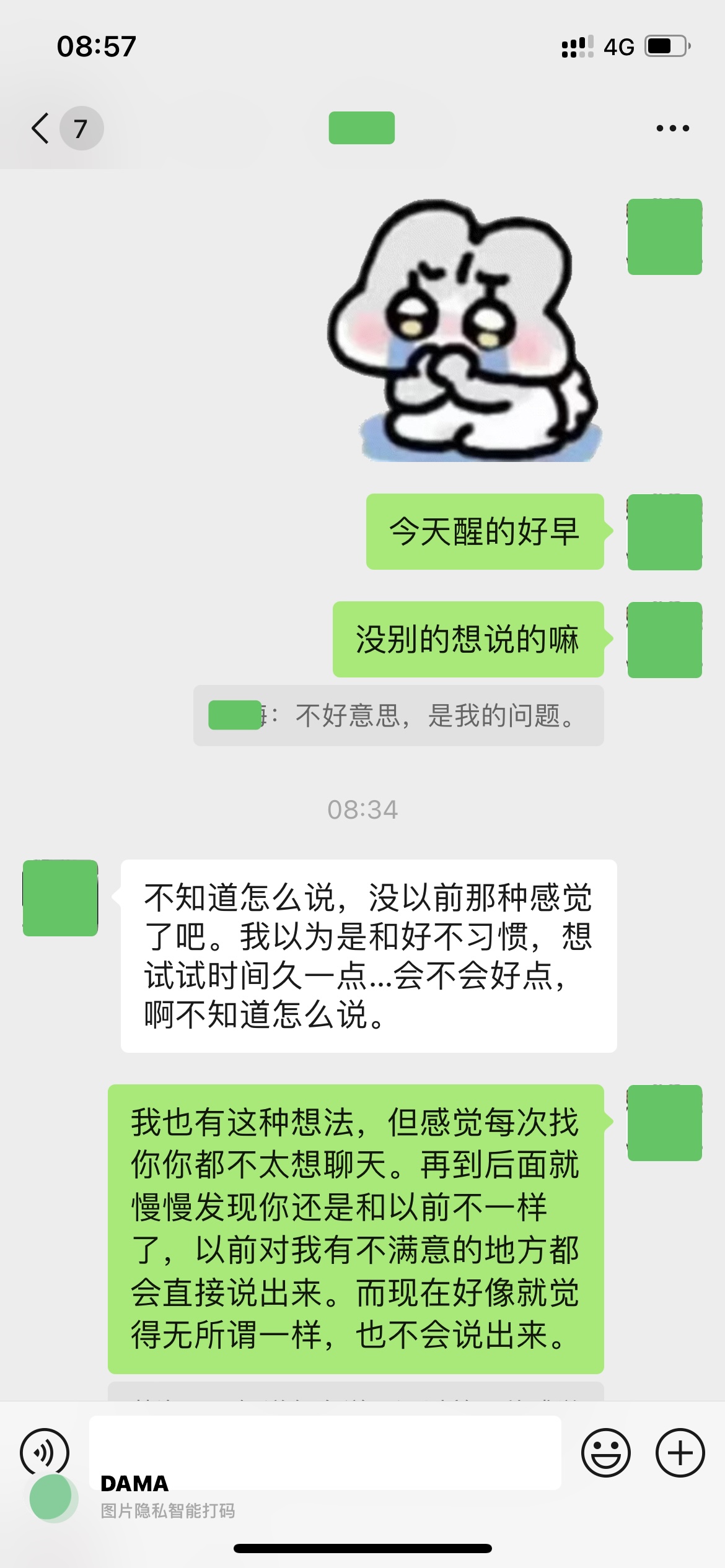
Task: Go back to the chat list
Action: click(41, 128)
